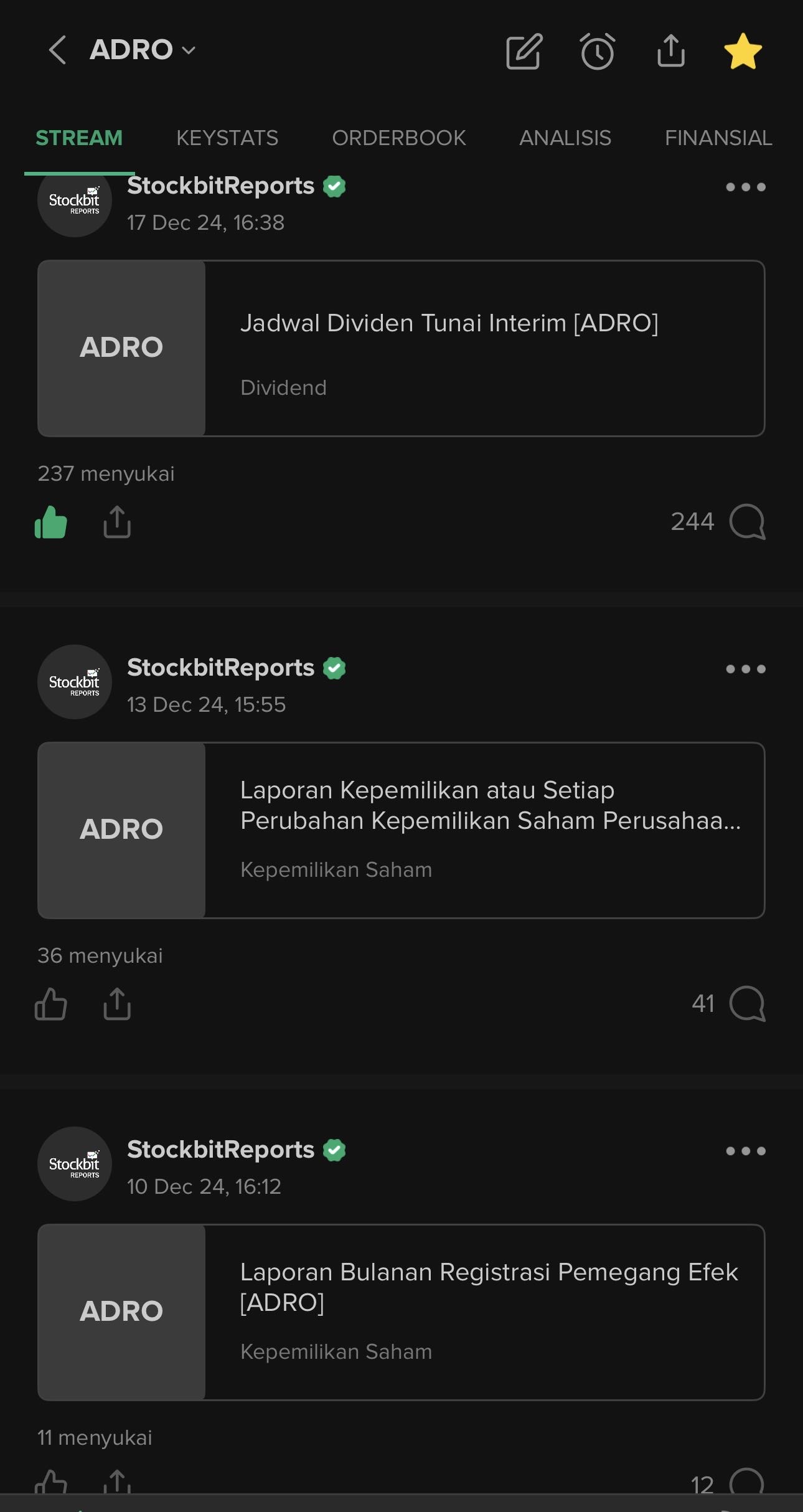This screenshot has height=1512, width=803.
Task: Open the Orderbook tab
Action: pyautogui.click(x=399, y=138)
